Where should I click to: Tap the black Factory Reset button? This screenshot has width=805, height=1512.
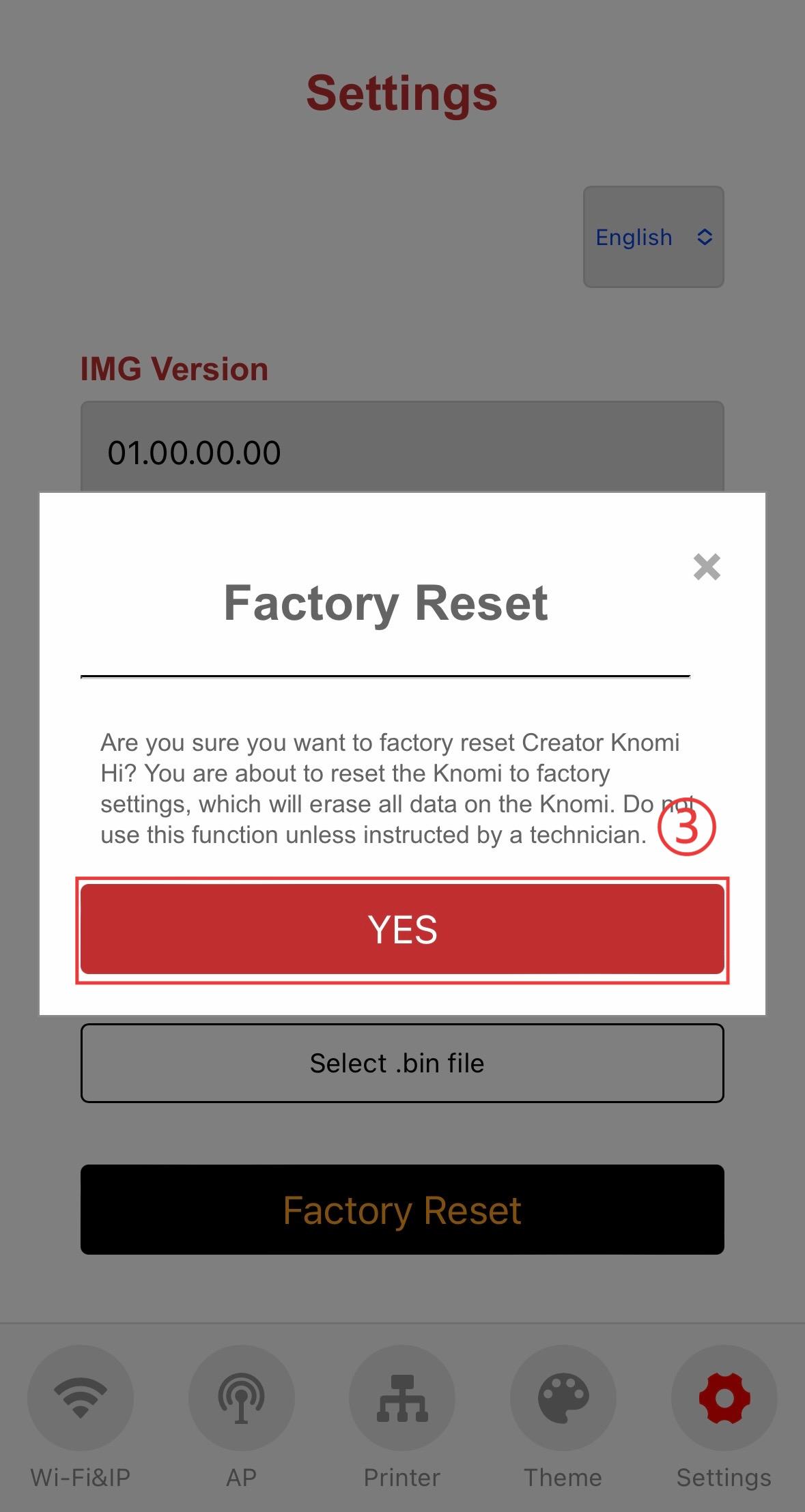pos(402,1210)
